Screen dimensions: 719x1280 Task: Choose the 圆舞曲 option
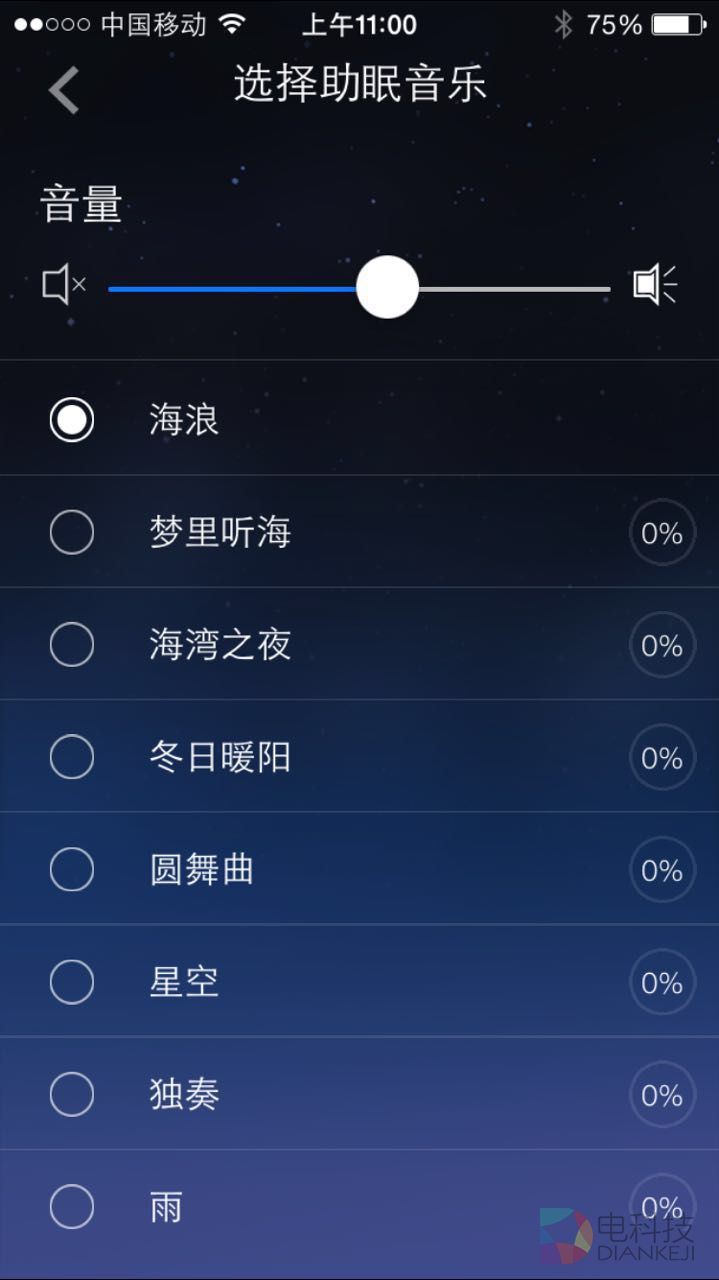72,870
